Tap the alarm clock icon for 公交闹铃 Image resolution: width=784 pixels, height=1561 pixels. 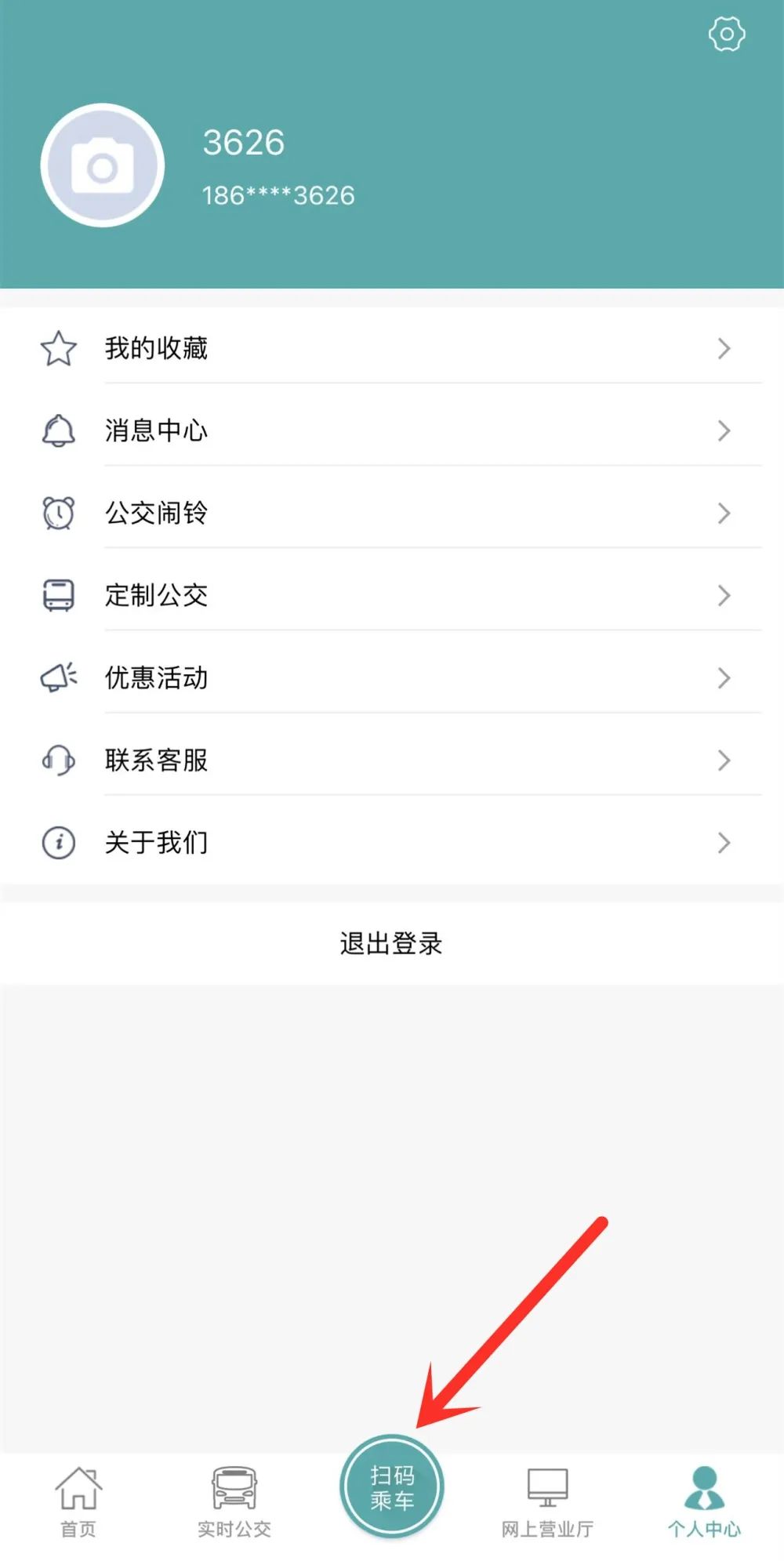pos(58,514)
